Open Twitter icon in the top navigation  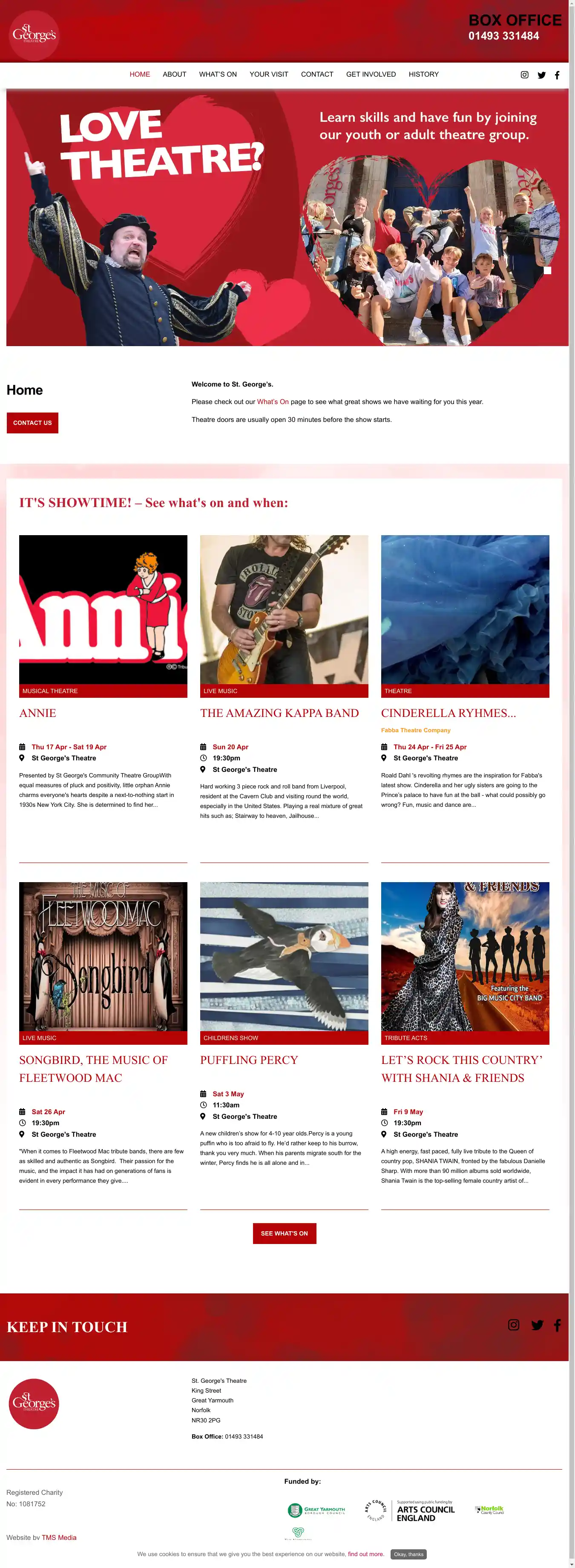tap(541, 75)
